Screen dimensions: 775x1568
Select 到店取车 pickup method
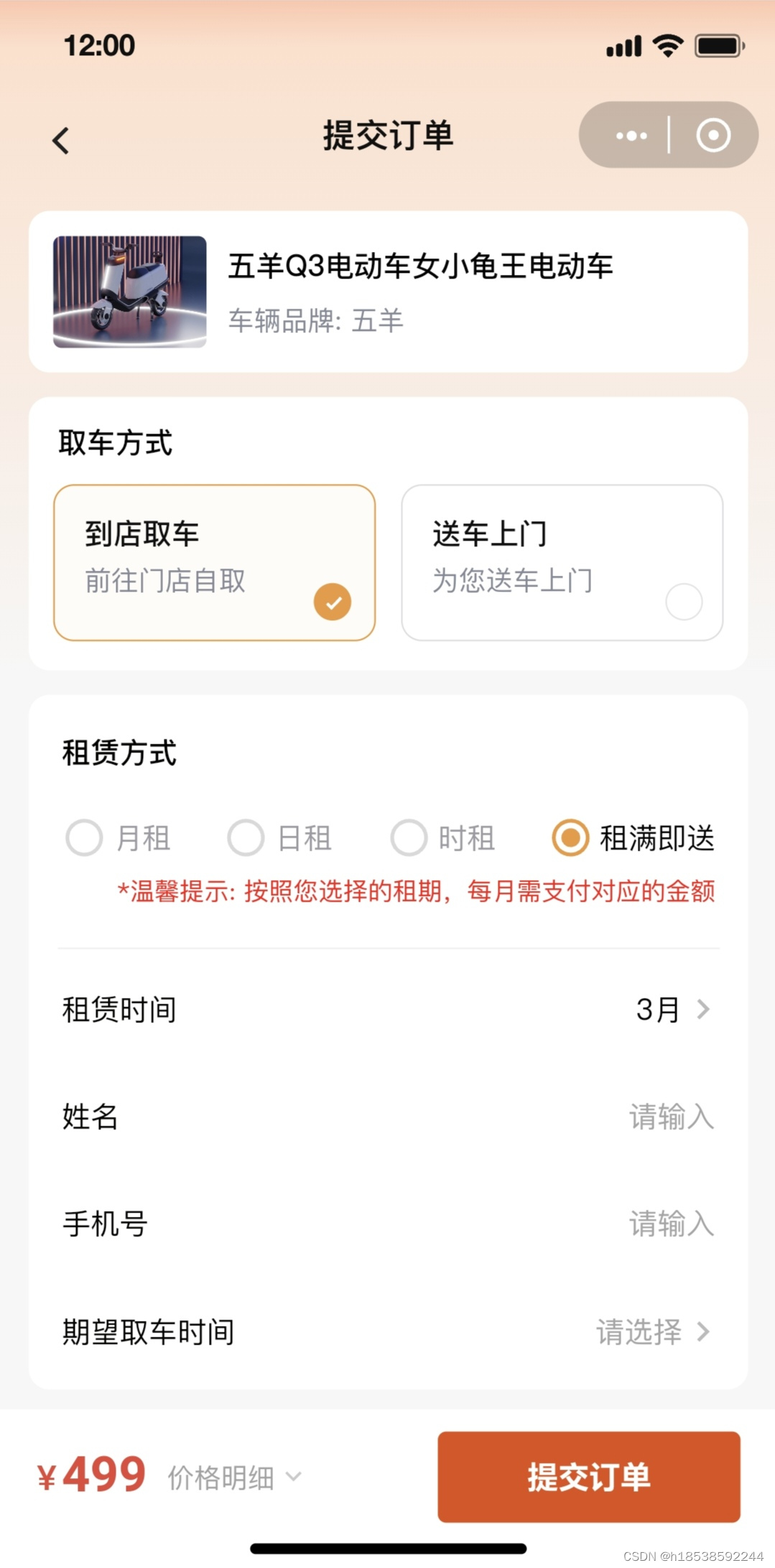point(214,562)
